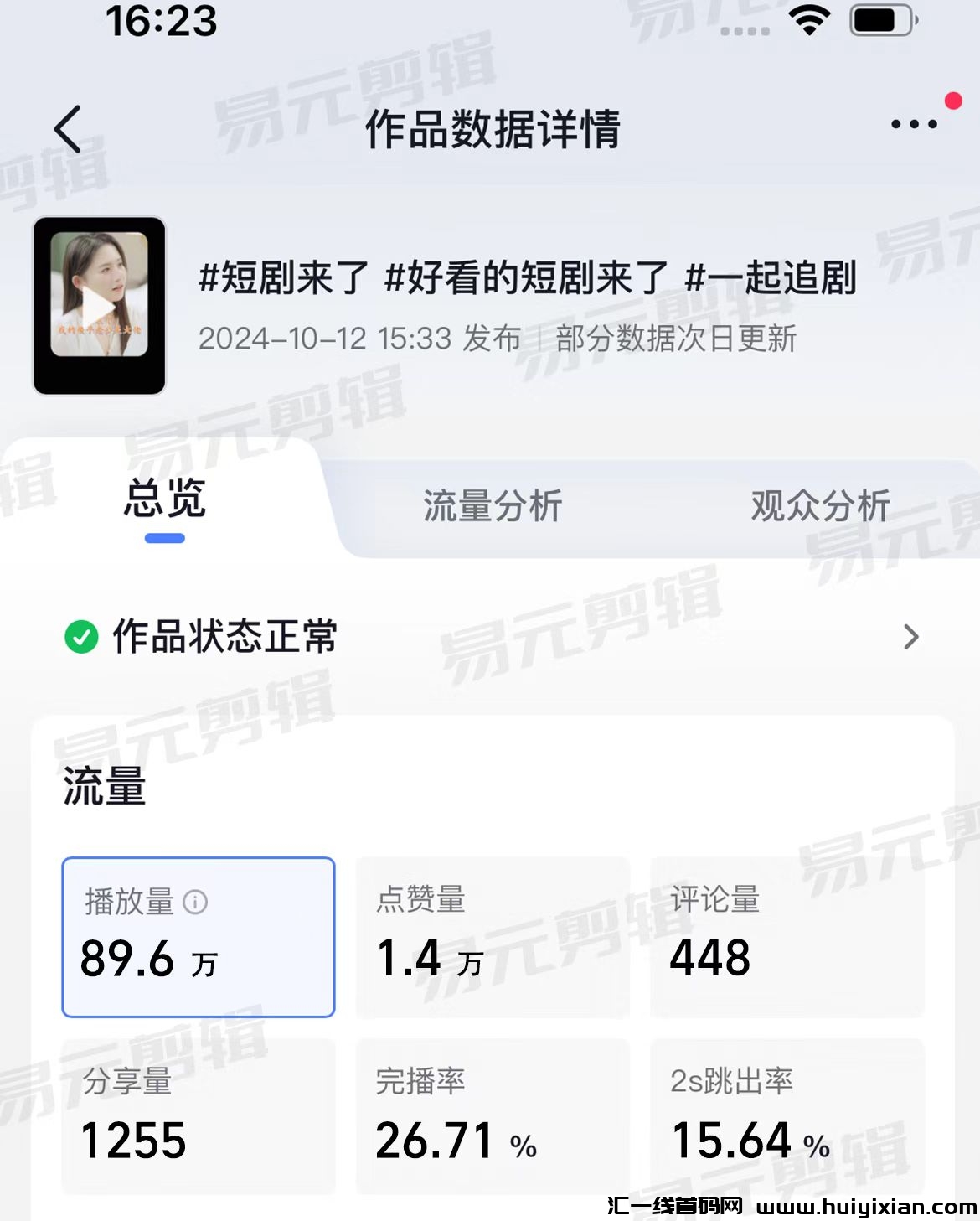Screen dimensions: 980x1221
Task: Select the 完播率 metric card
Action: coord(493,1116)
